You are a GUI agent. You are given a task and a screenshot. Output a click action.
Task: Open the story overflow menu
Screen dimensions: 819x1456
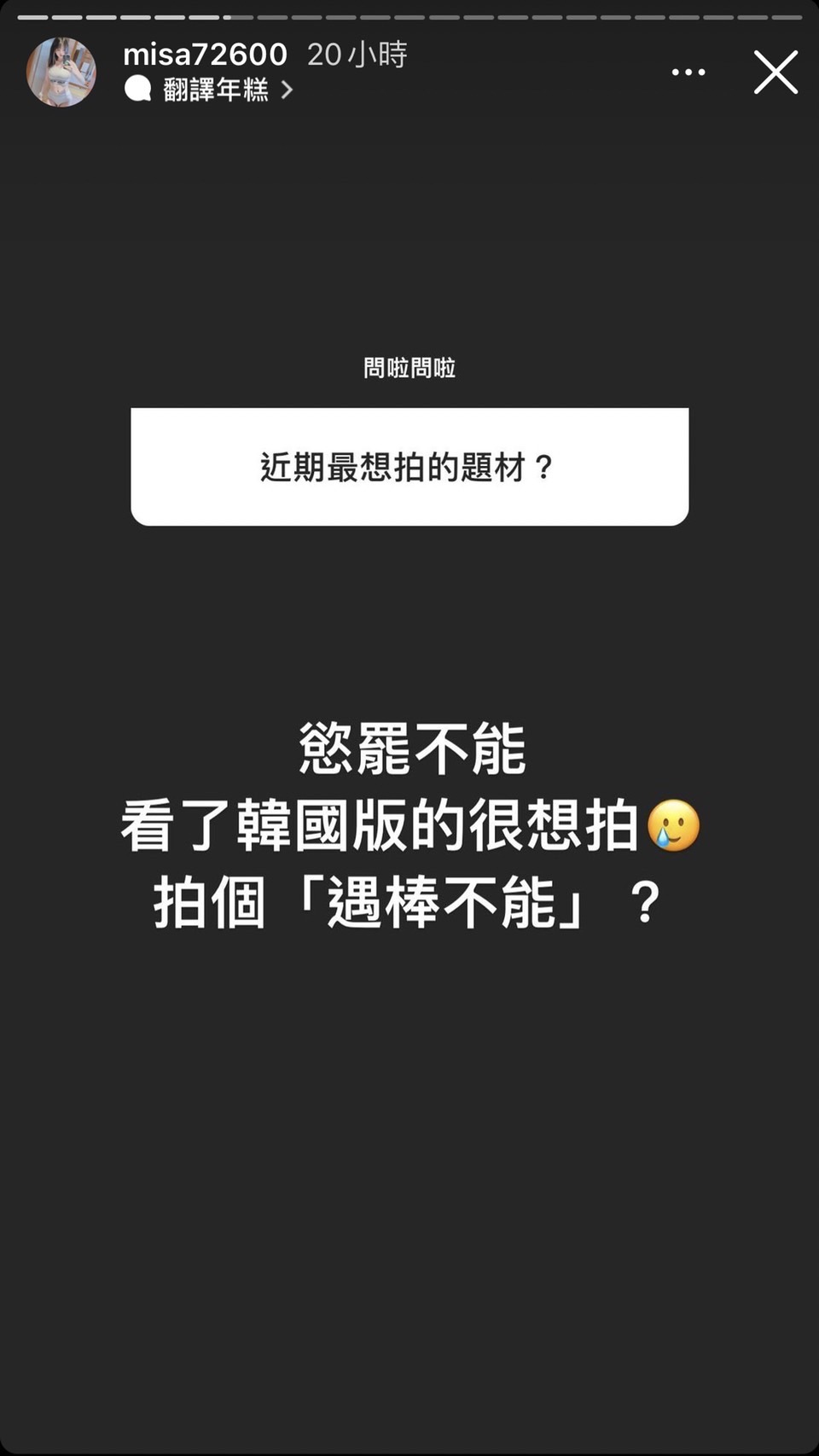(688, 73)
